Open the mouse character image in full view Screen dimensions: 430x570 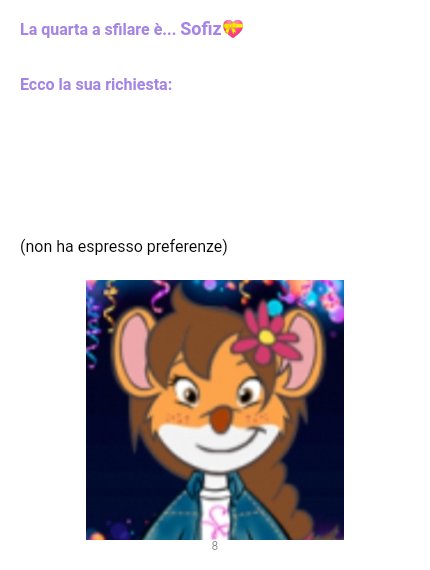pyautogui.click(x=215, y=410)
